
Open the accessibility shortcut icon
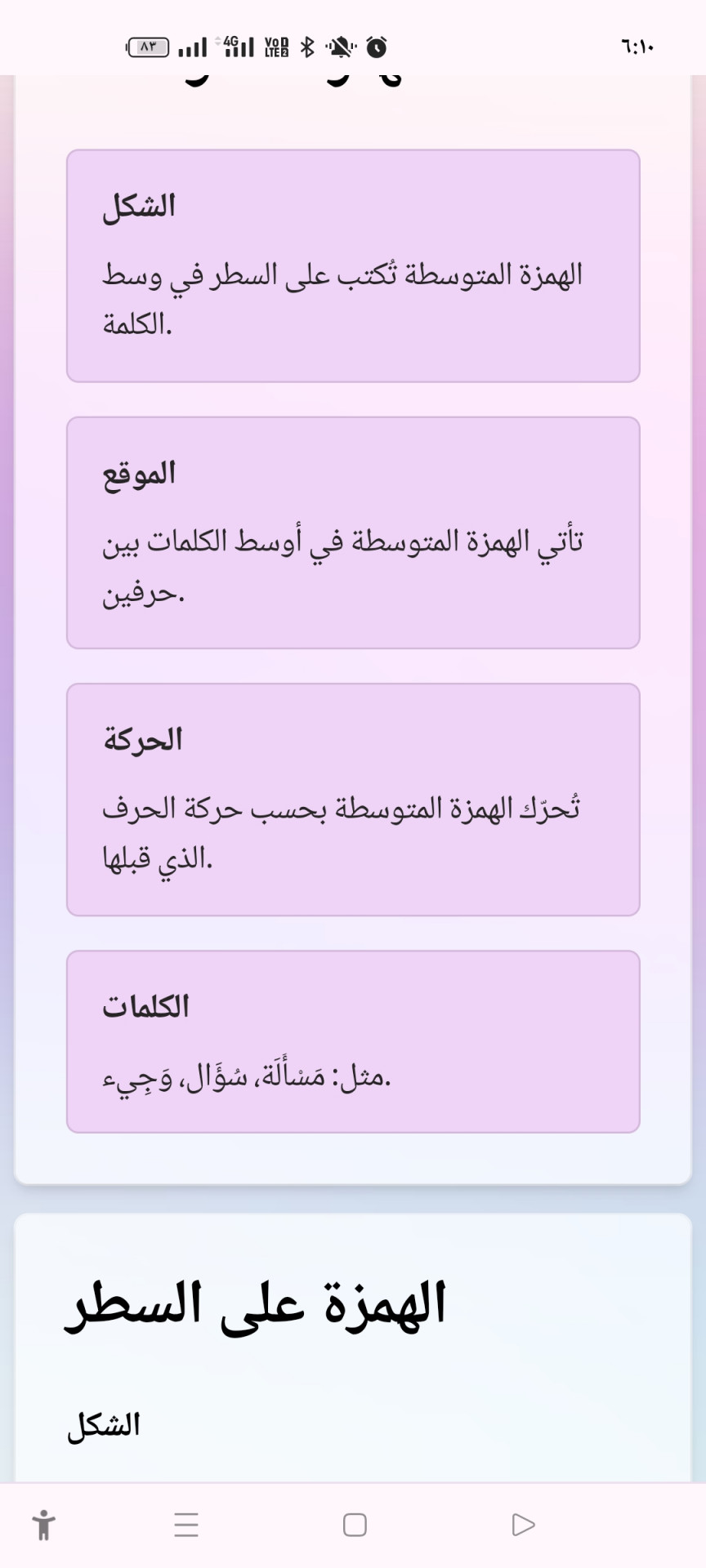pyautogui.click(x=44, y=1525)
